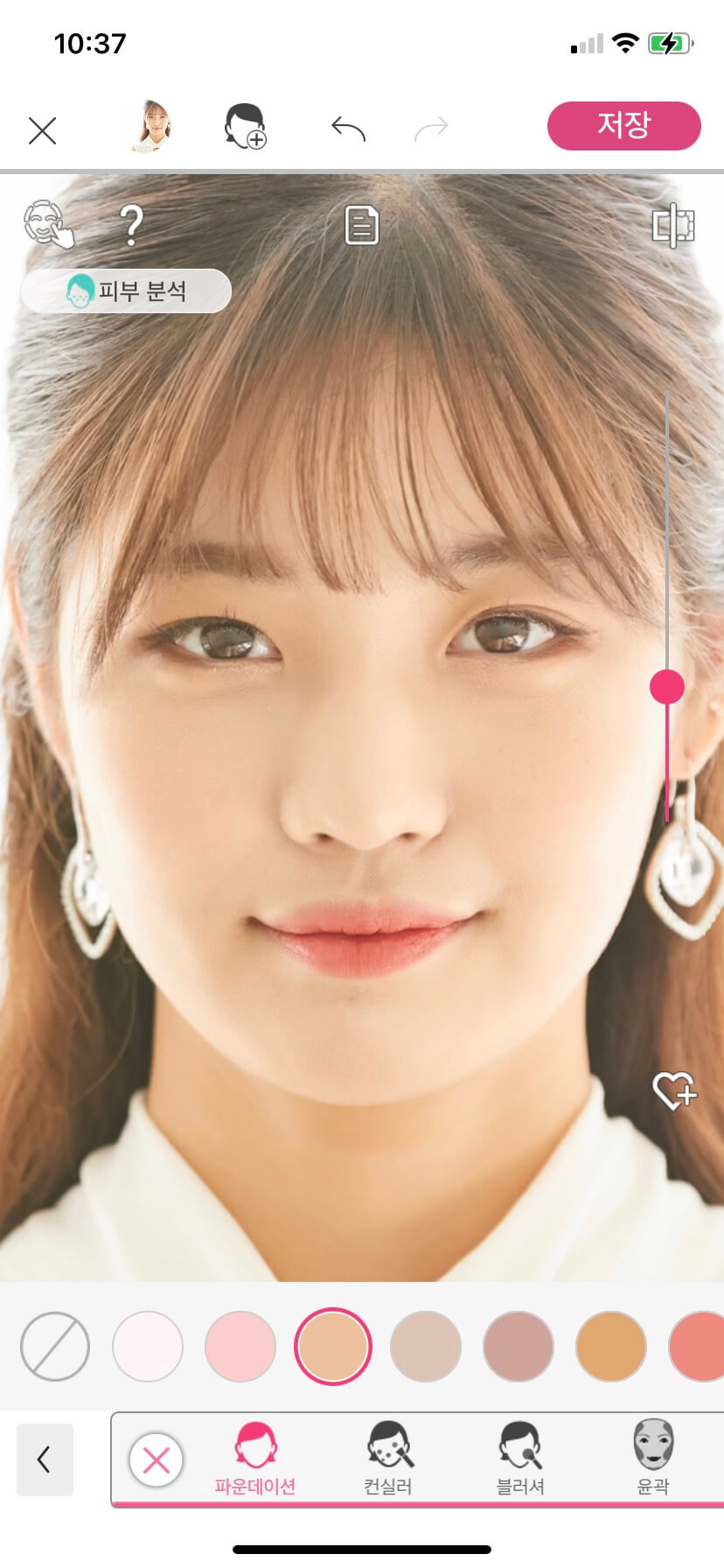The width and height of the screenshot is (724, 1568).
Task: Open the model photo thumbnail
Action: pos(150,127)
